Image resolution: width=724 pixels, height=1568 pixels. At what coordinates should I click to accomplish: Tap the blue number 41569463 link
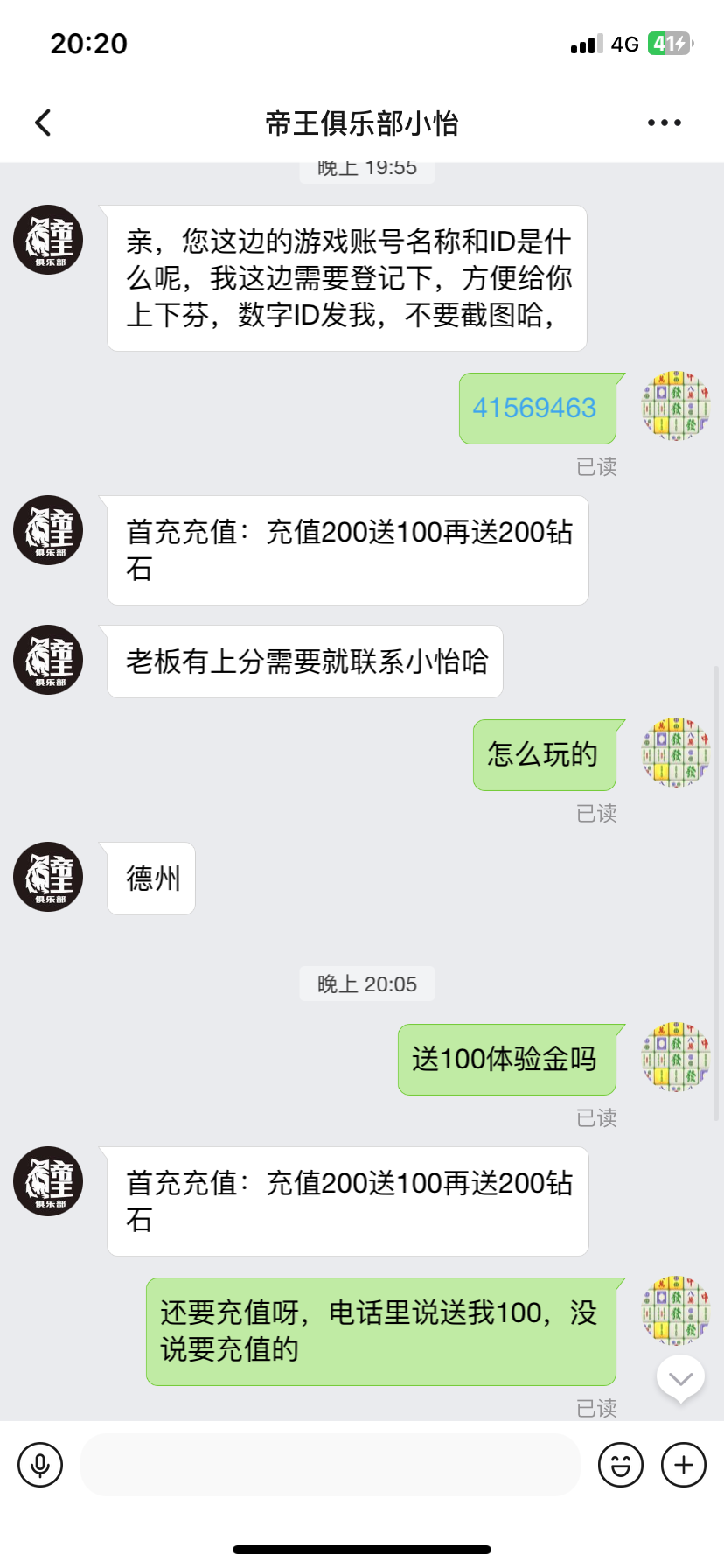click(x=534, y=408)
